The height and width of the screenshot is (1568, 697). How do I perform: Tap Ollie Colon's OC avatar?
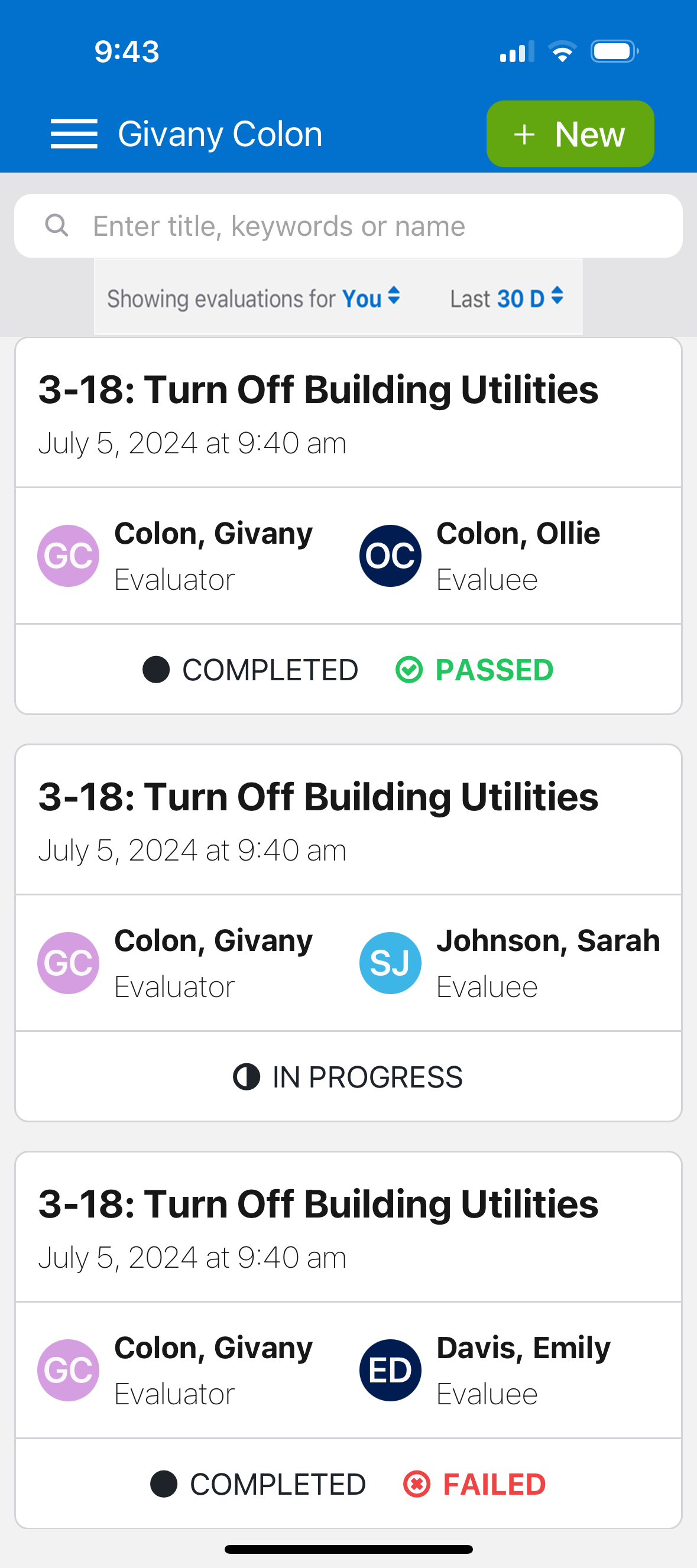(390, 554)
